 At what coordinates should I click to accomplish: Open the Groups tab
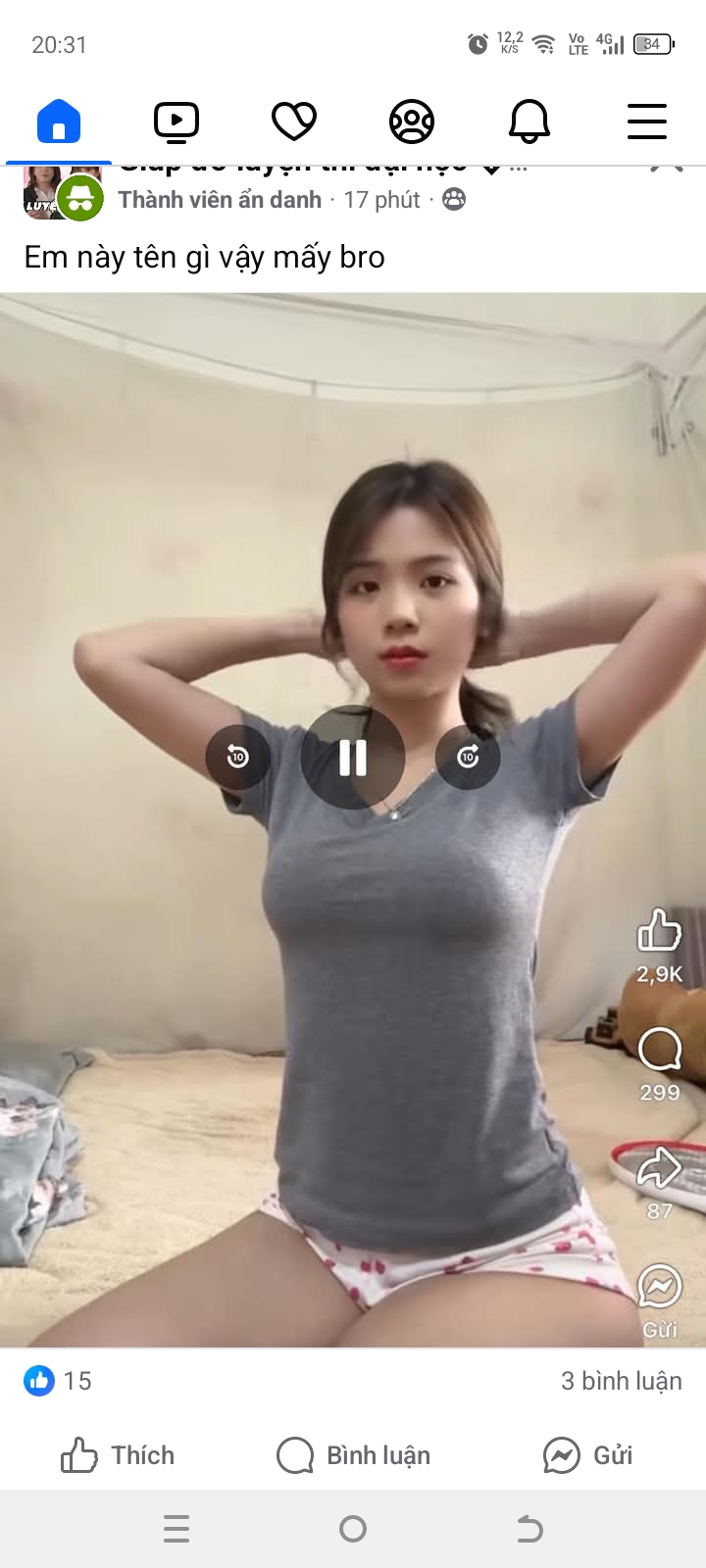coord(412,122)
